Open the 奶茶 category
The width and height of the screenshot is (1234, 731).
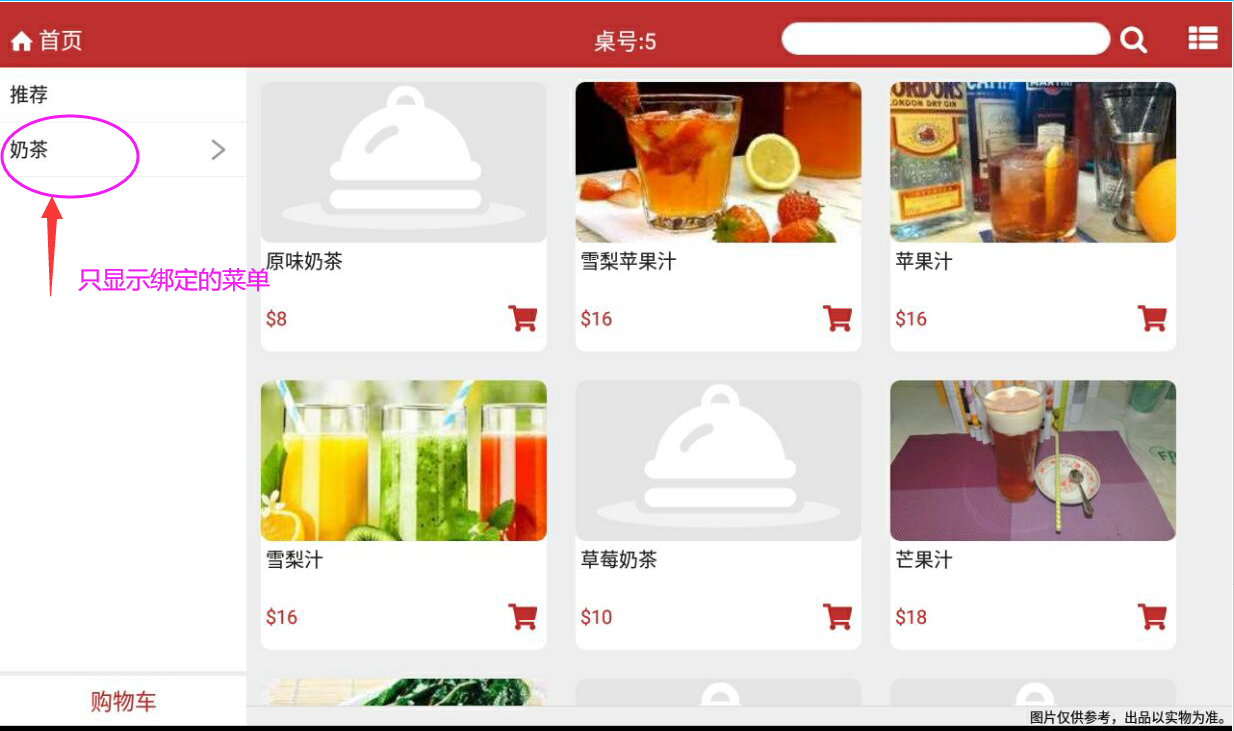click(118, 150)
